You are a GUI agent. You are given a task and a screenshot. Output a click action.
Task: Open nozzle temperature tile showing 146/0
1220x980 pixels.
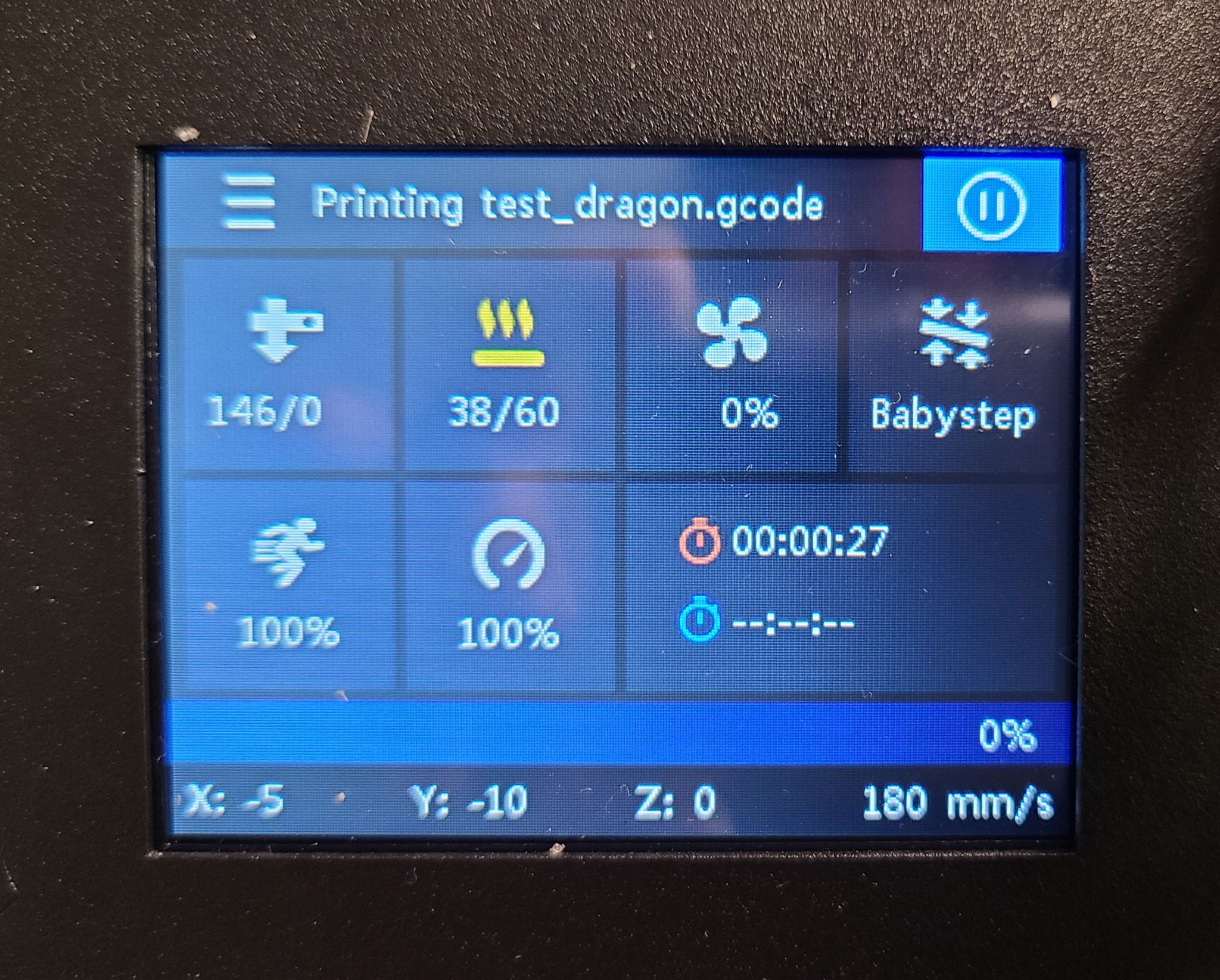click(287, 365)
